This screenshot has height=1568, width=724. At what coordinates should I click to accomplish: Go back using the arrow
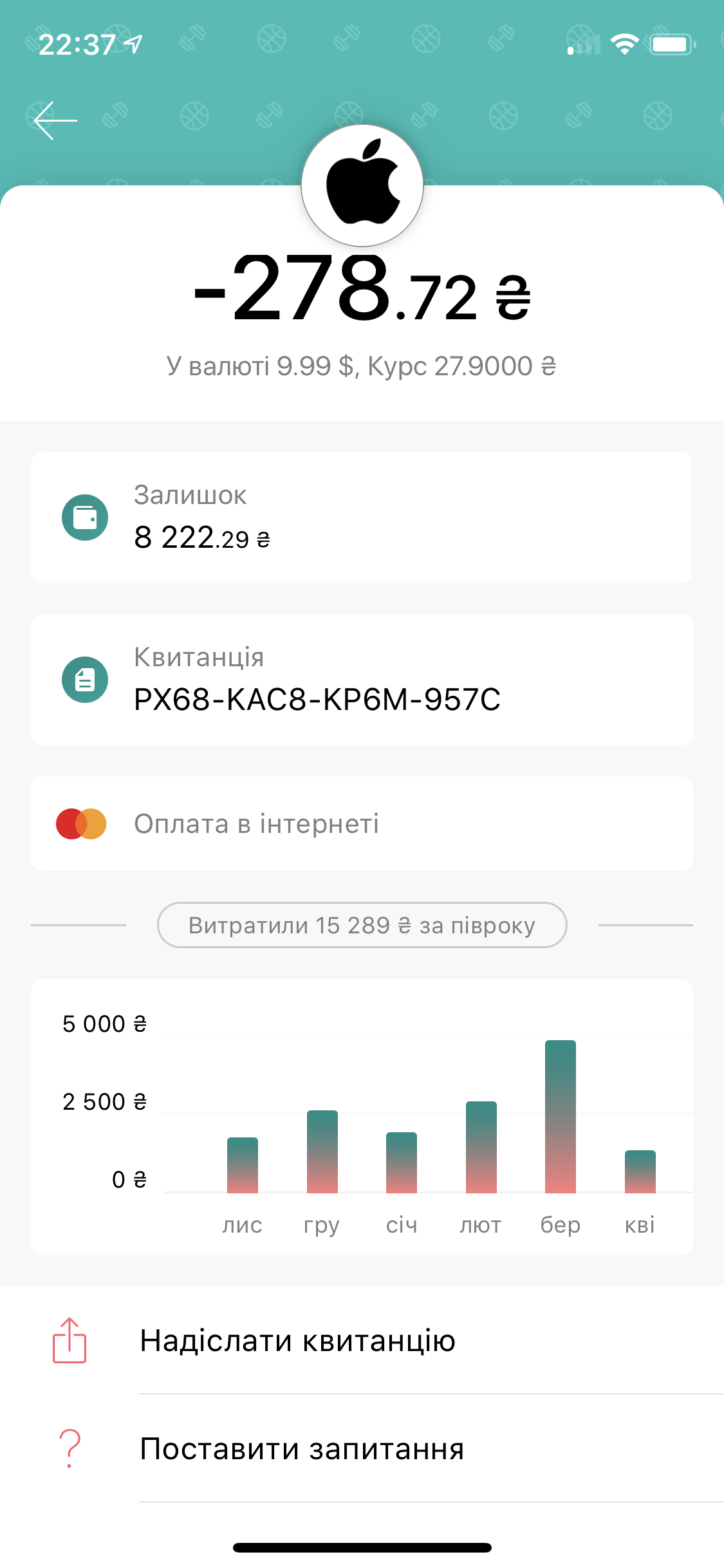(x=55, y=120)
